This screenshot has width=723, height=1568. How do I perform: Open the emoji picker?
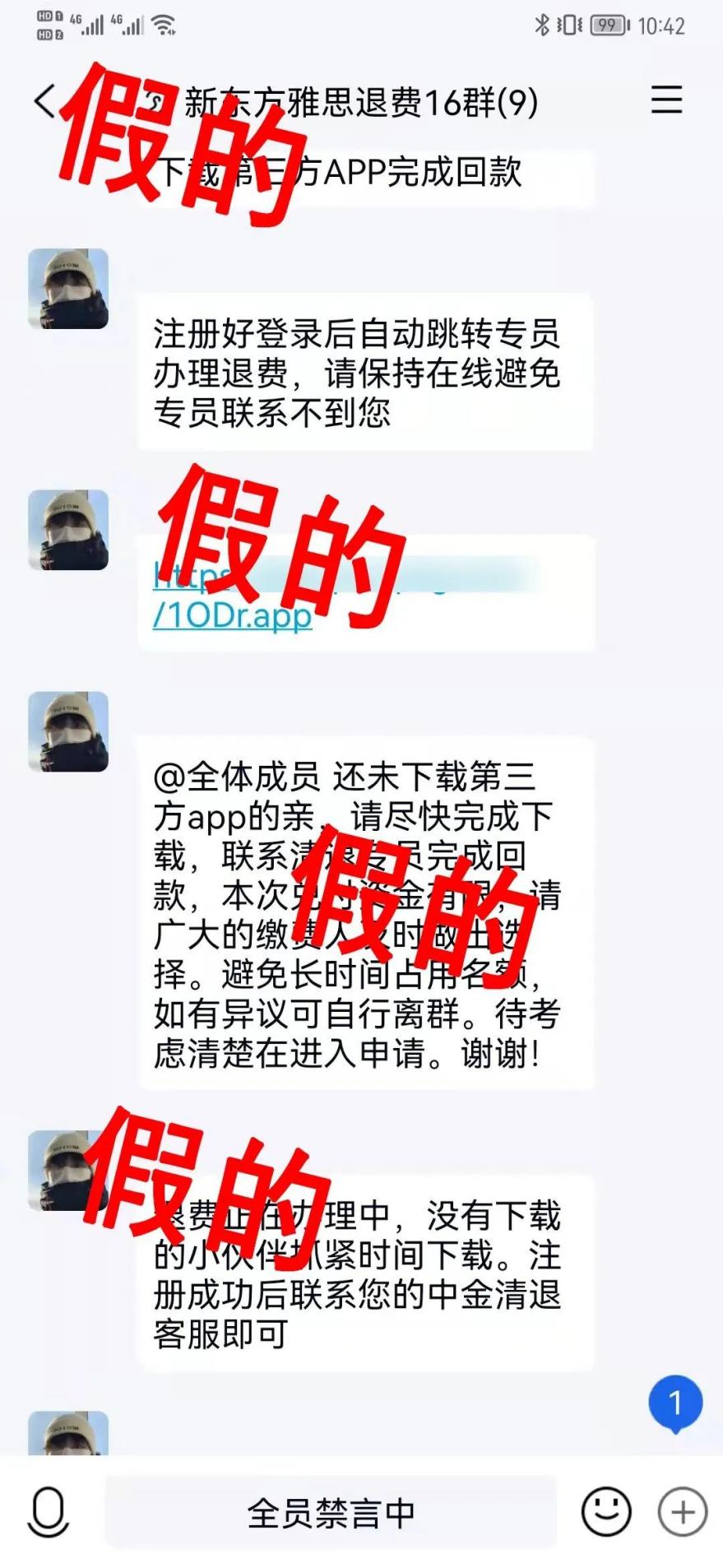coord(606,1511)
